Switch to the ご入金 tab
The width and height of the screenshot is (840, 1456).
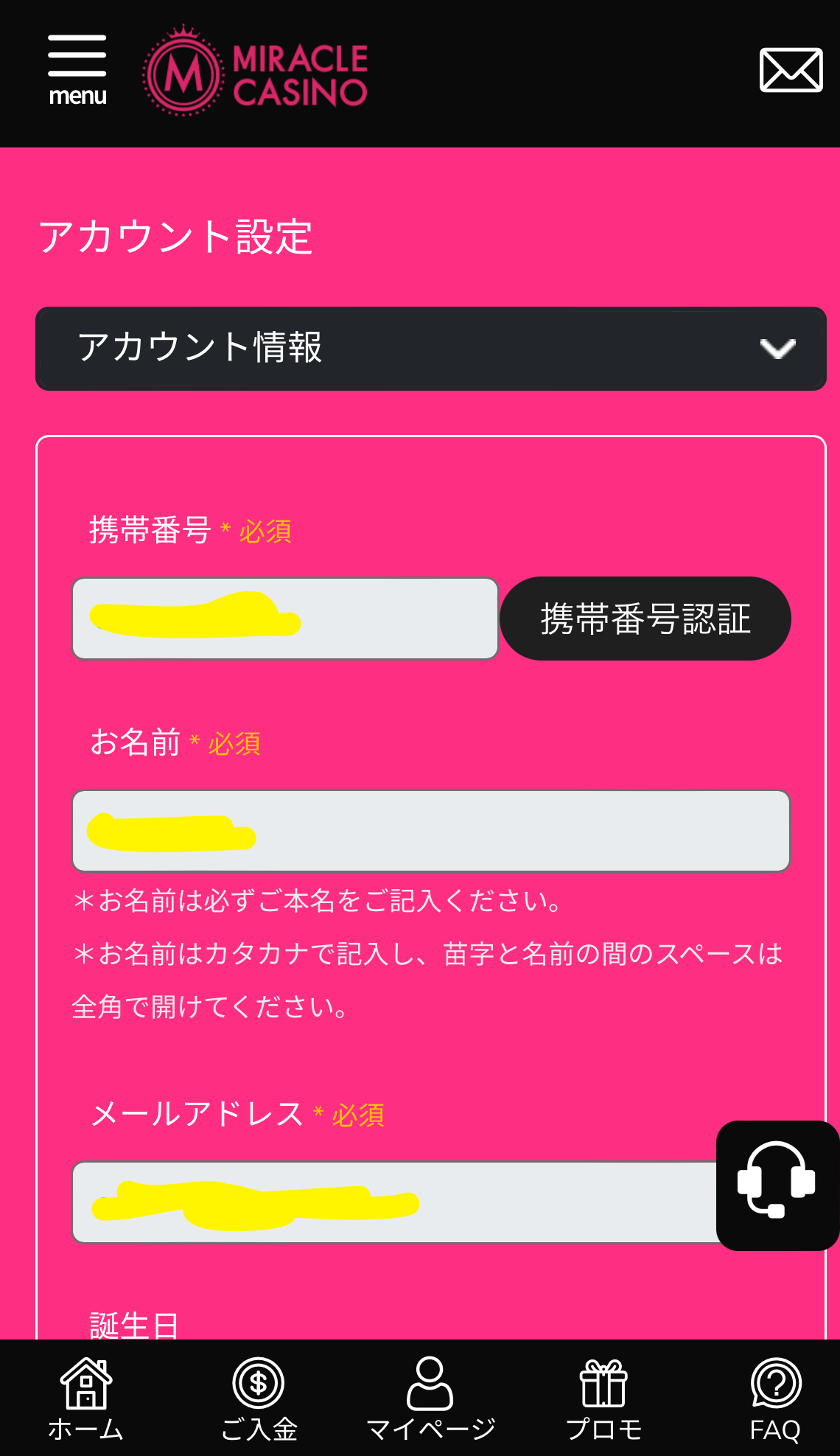click(x=259, y=1398)
